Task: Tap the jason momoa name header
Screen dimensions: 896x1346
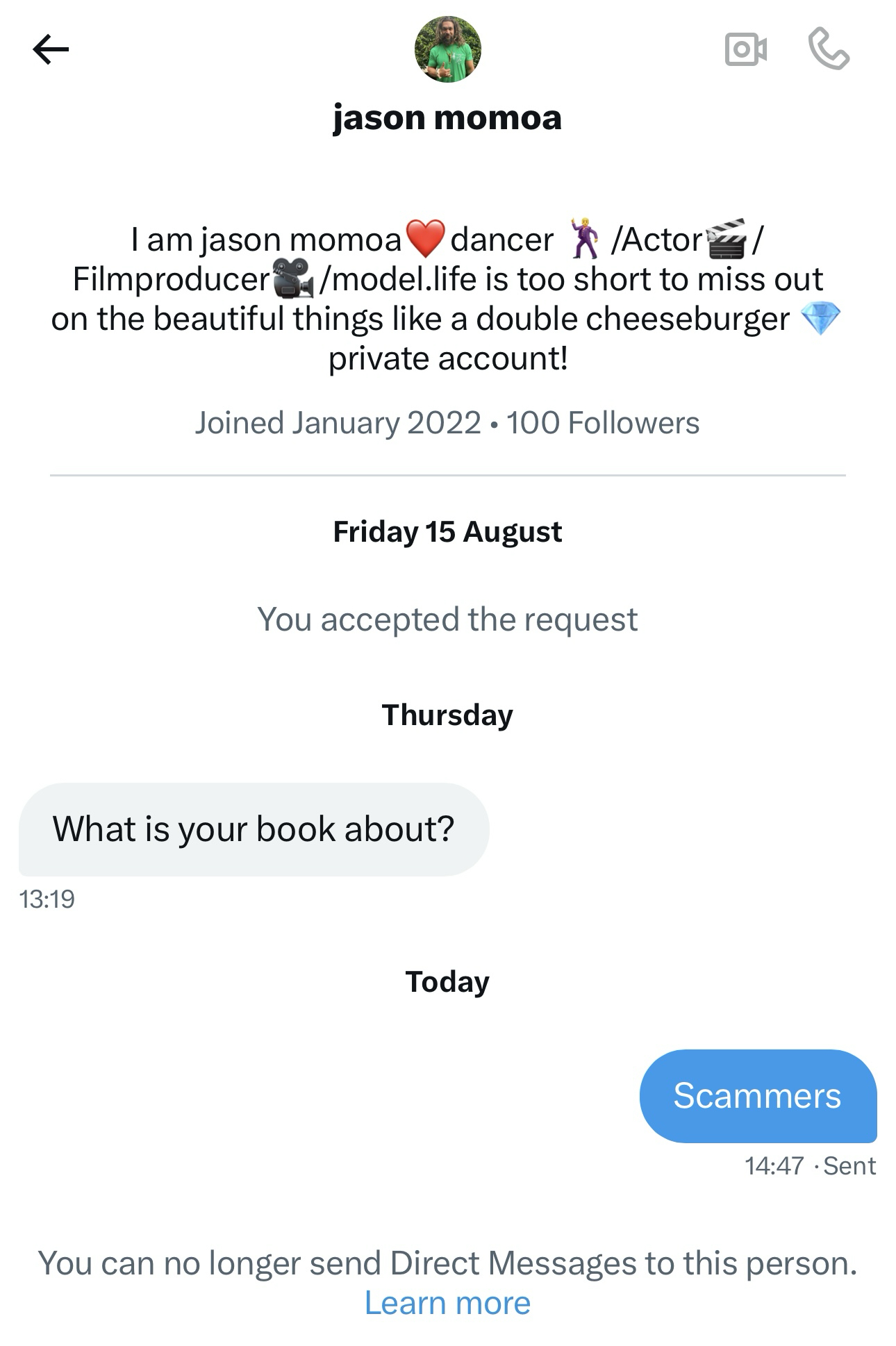Action: (447, 117)
